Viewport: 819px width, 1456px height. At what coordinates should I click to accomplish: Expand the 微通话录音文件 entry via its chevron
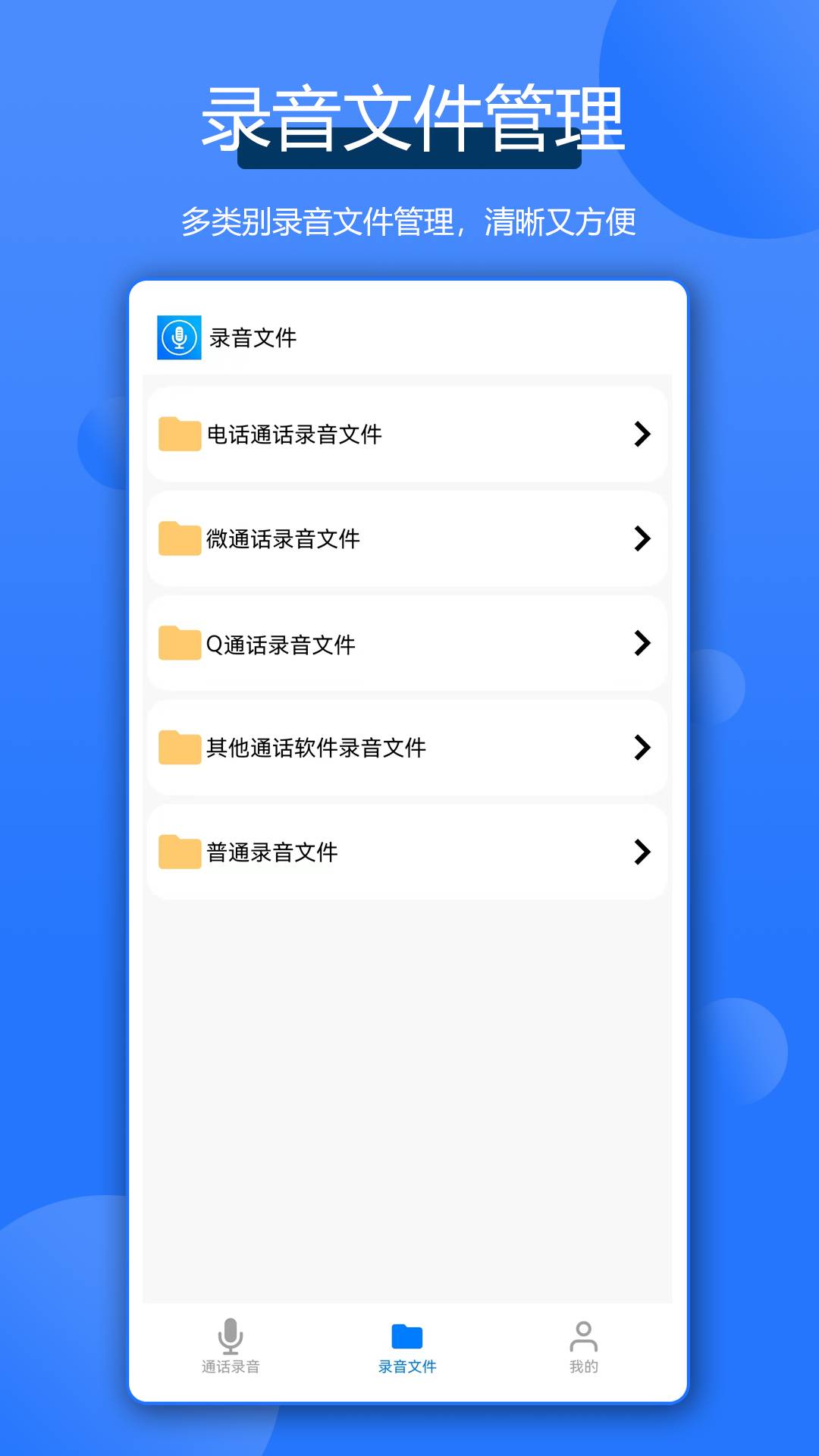pyautogui.click(x=643, y=538)
